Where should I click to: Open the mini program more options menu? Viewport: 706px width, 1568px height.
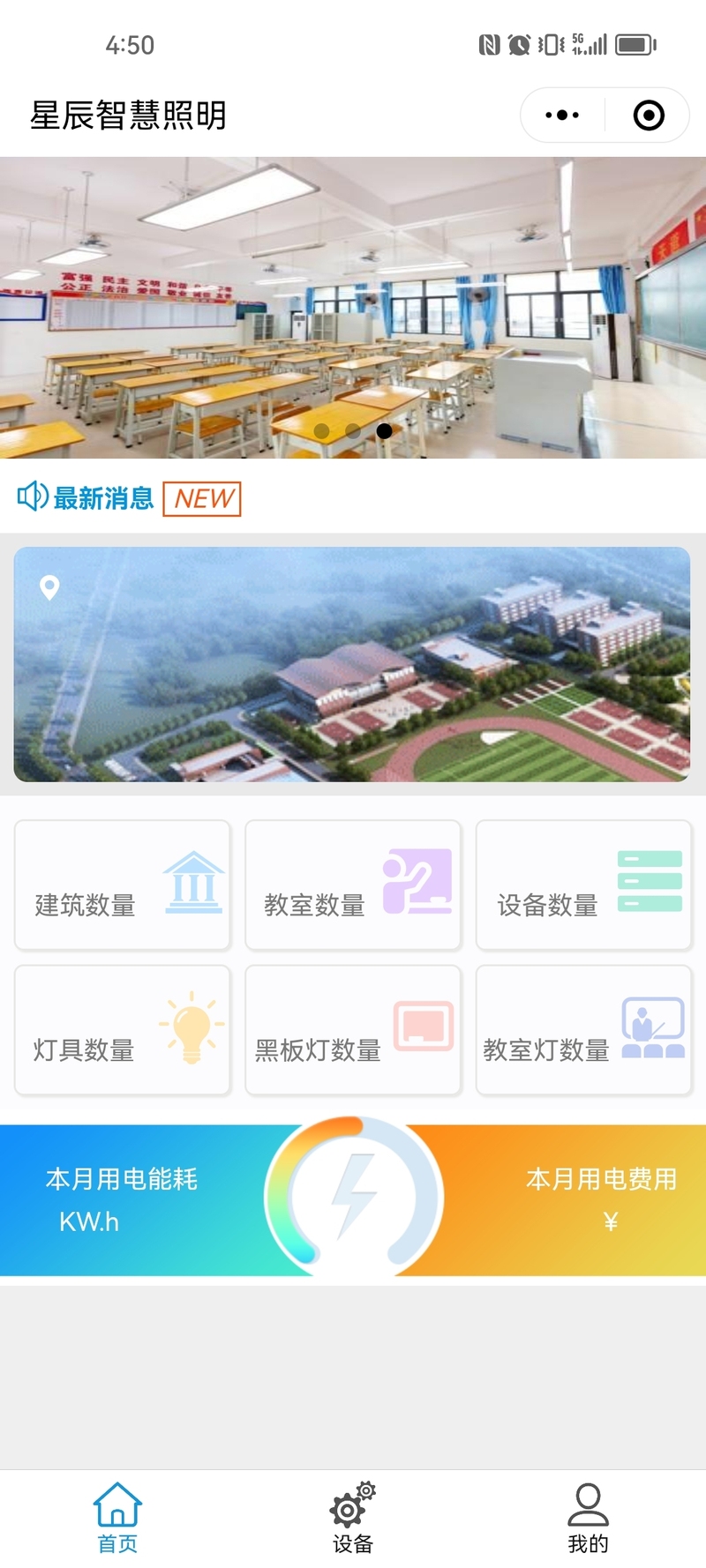point(562,116)
